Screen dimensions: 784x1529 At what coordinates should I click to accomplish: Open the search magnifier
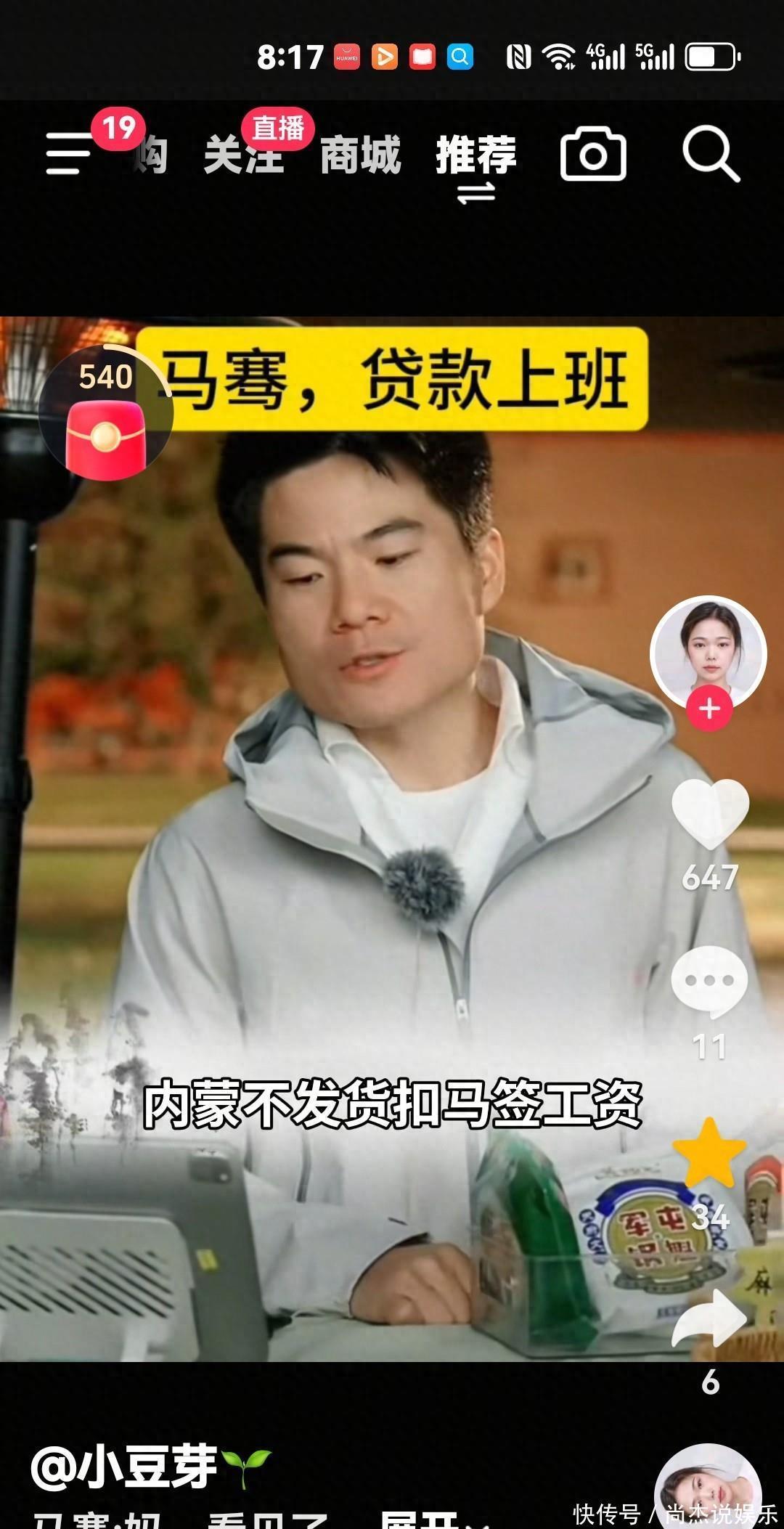point(710,153)
